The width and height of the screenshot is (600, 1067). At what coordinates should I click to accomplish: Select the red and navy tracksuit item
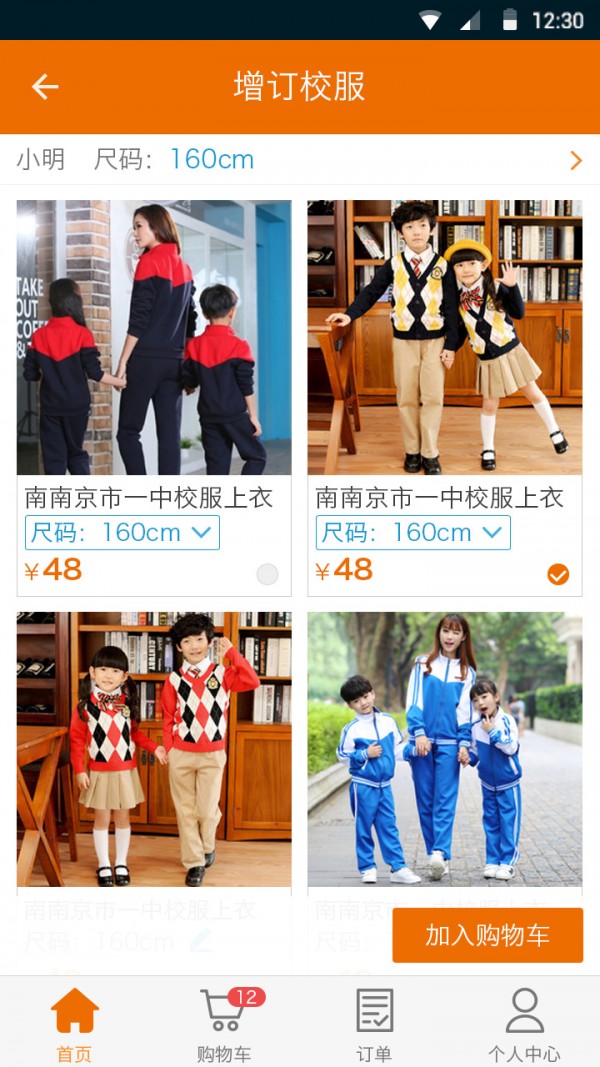click(267, 574)
